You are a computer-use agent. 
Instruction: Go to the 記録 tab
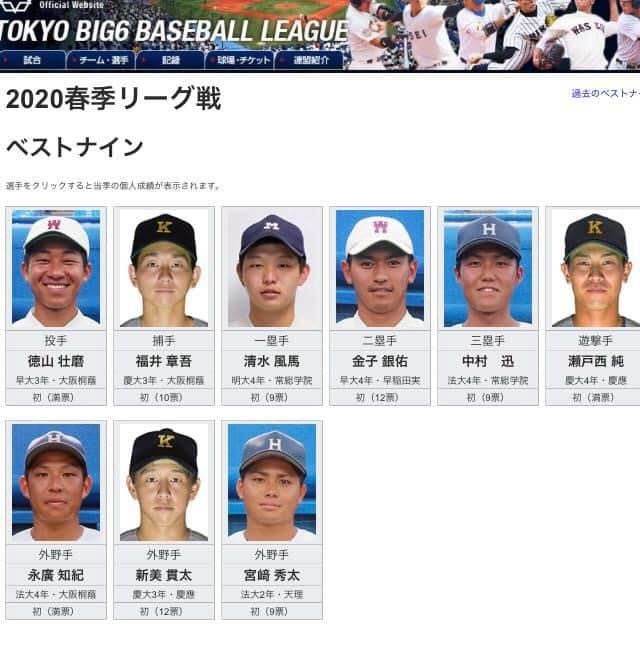click(x=171, y=60)
